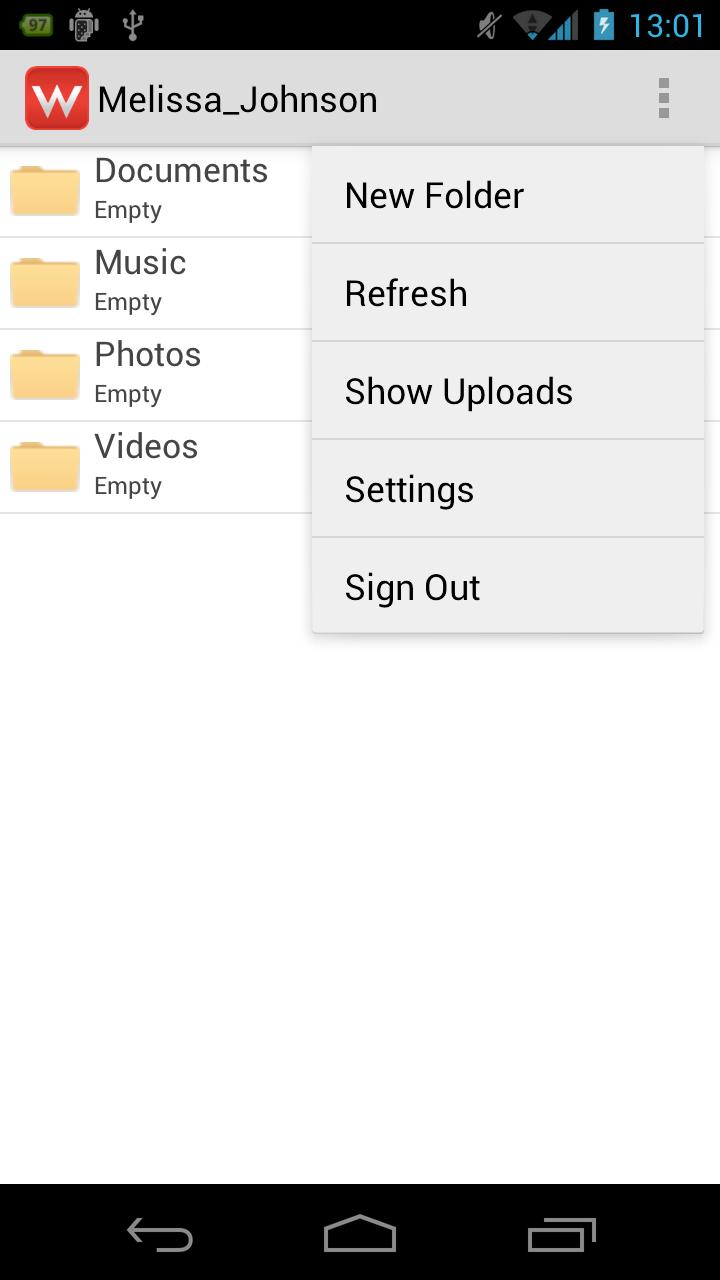Image resolution: width=720 pixels, height=1280 pixels.
Task: Select New Folder from the menu
Action: [x=507, y=196]
